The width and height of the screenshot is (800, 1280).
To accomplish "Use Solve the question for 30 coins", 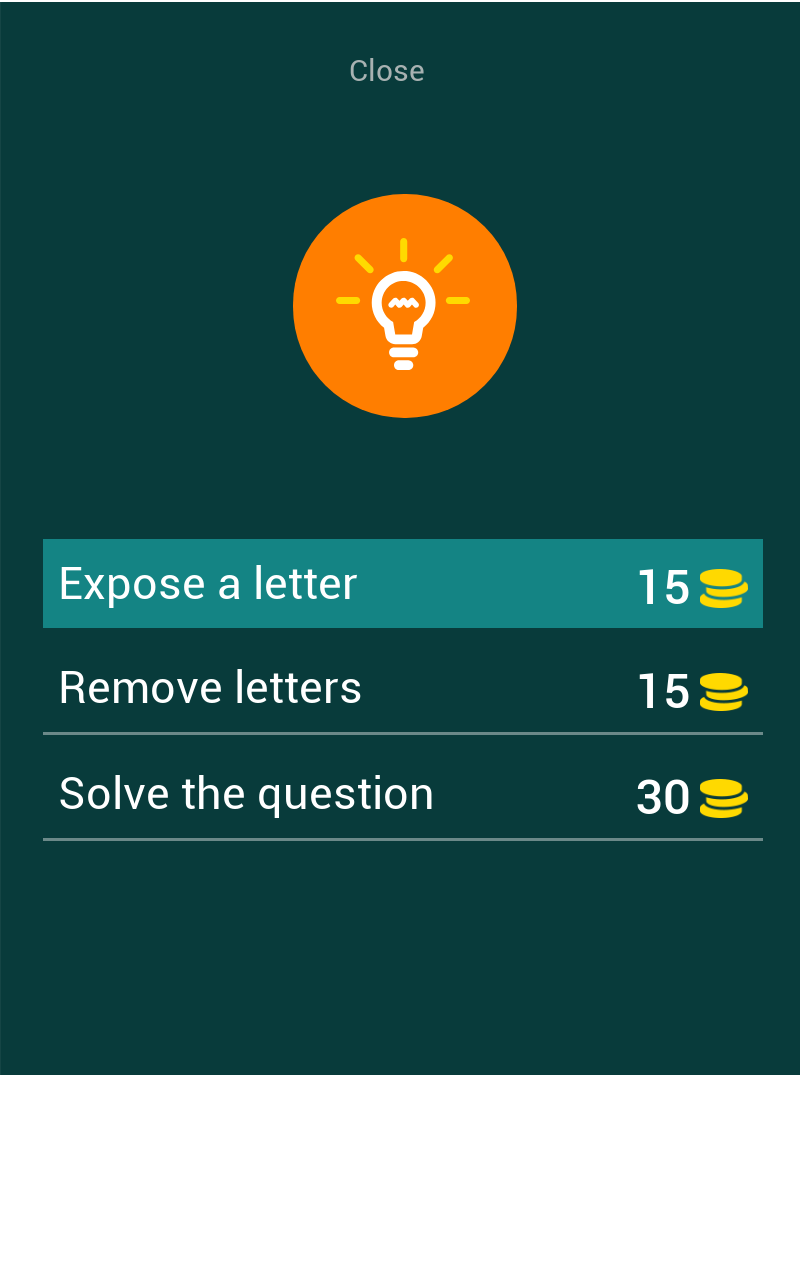I will click(402, 795).
